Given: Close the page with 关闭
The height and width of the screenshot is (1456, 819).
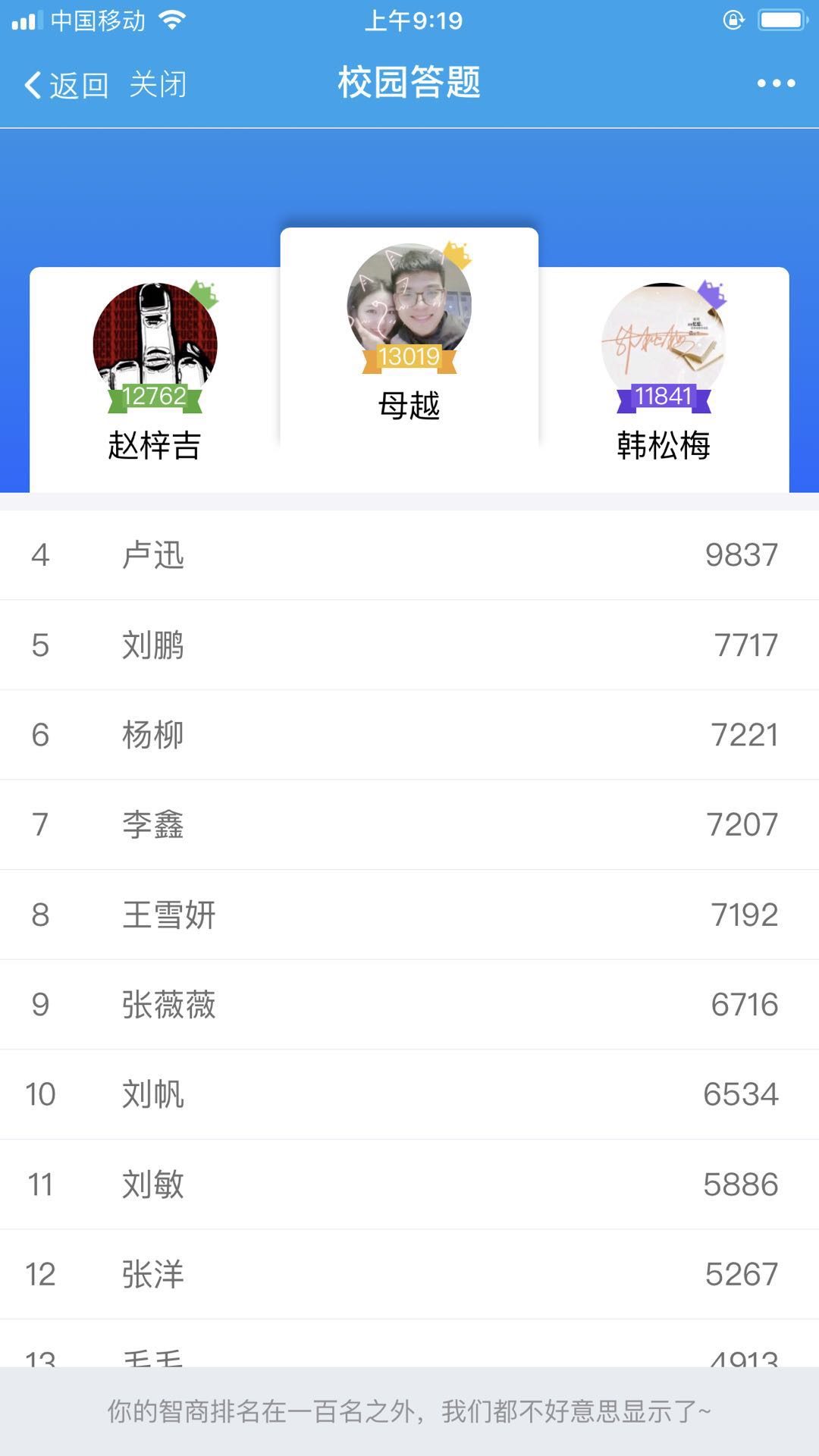Looking at the screenshot, I should (158, 84).
